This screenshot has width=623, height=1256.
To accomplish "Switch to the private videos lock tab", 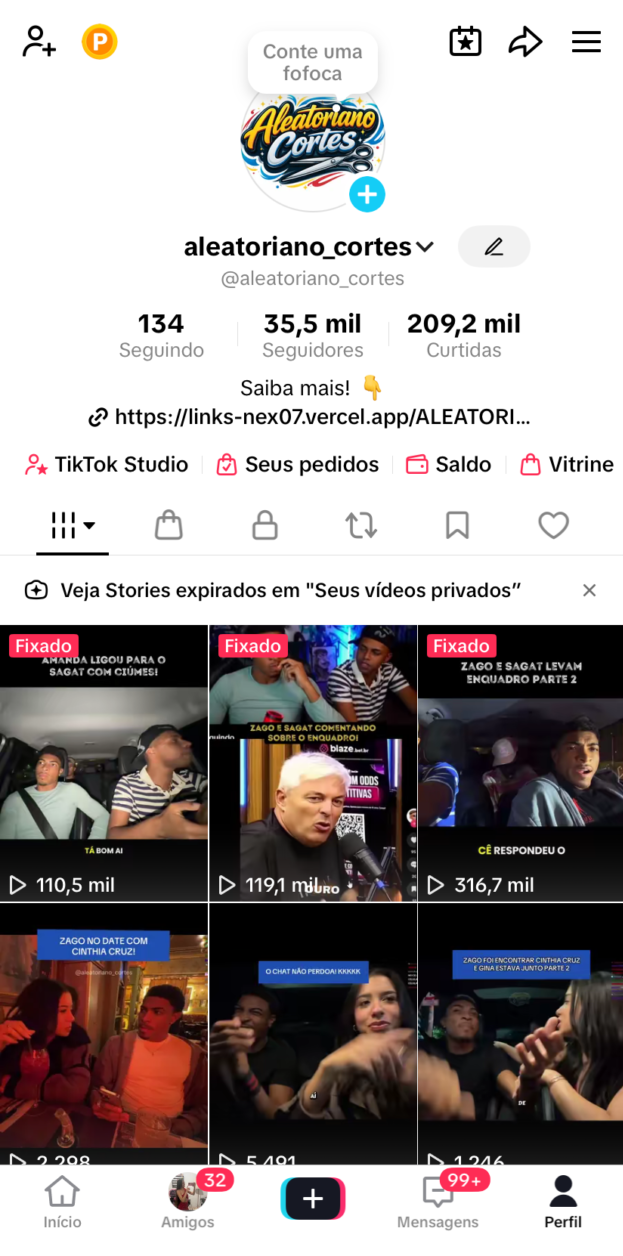I will [265, 525].
